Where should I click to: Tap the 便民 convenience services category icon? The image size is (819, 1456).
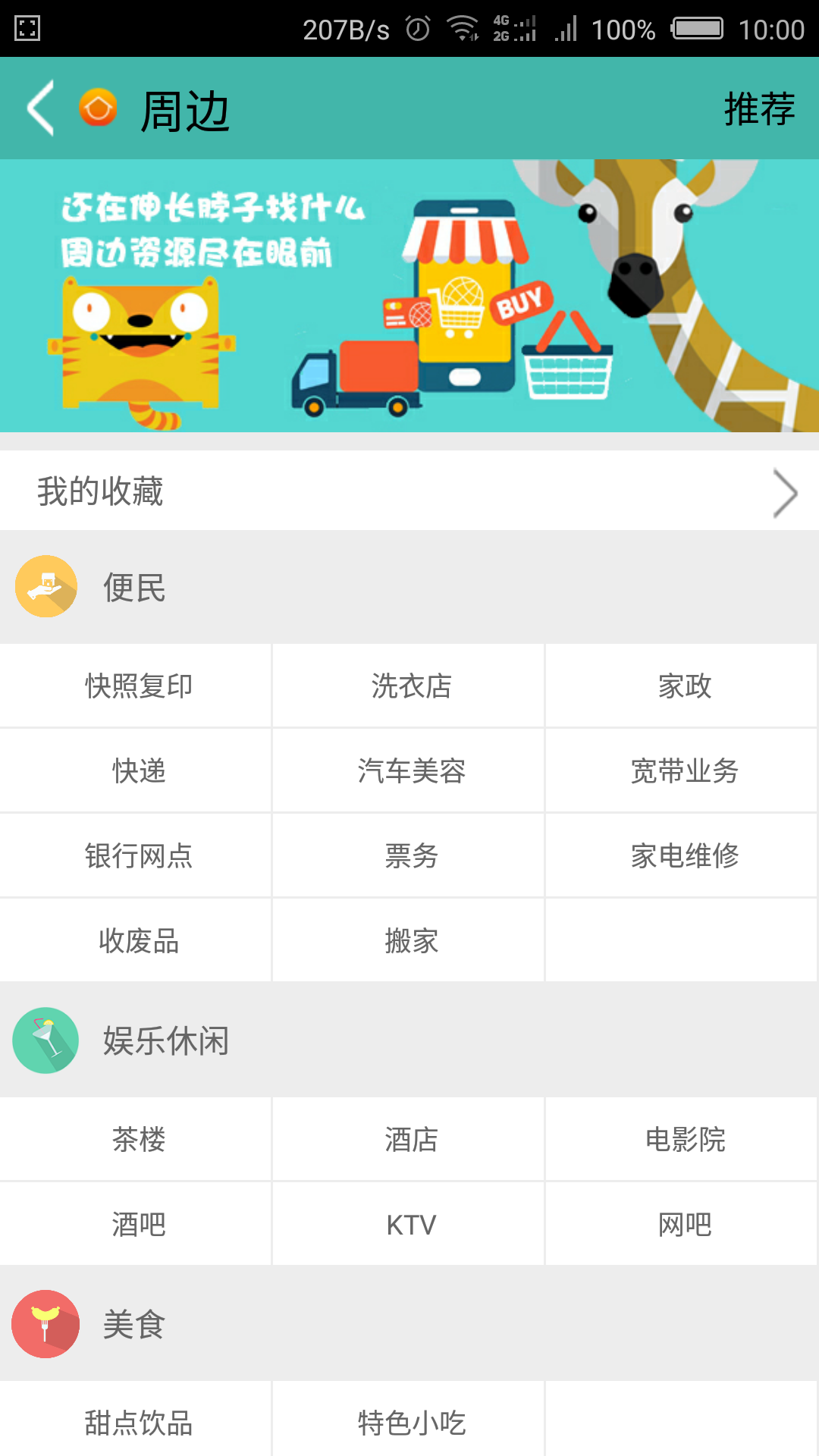point(45,586)
